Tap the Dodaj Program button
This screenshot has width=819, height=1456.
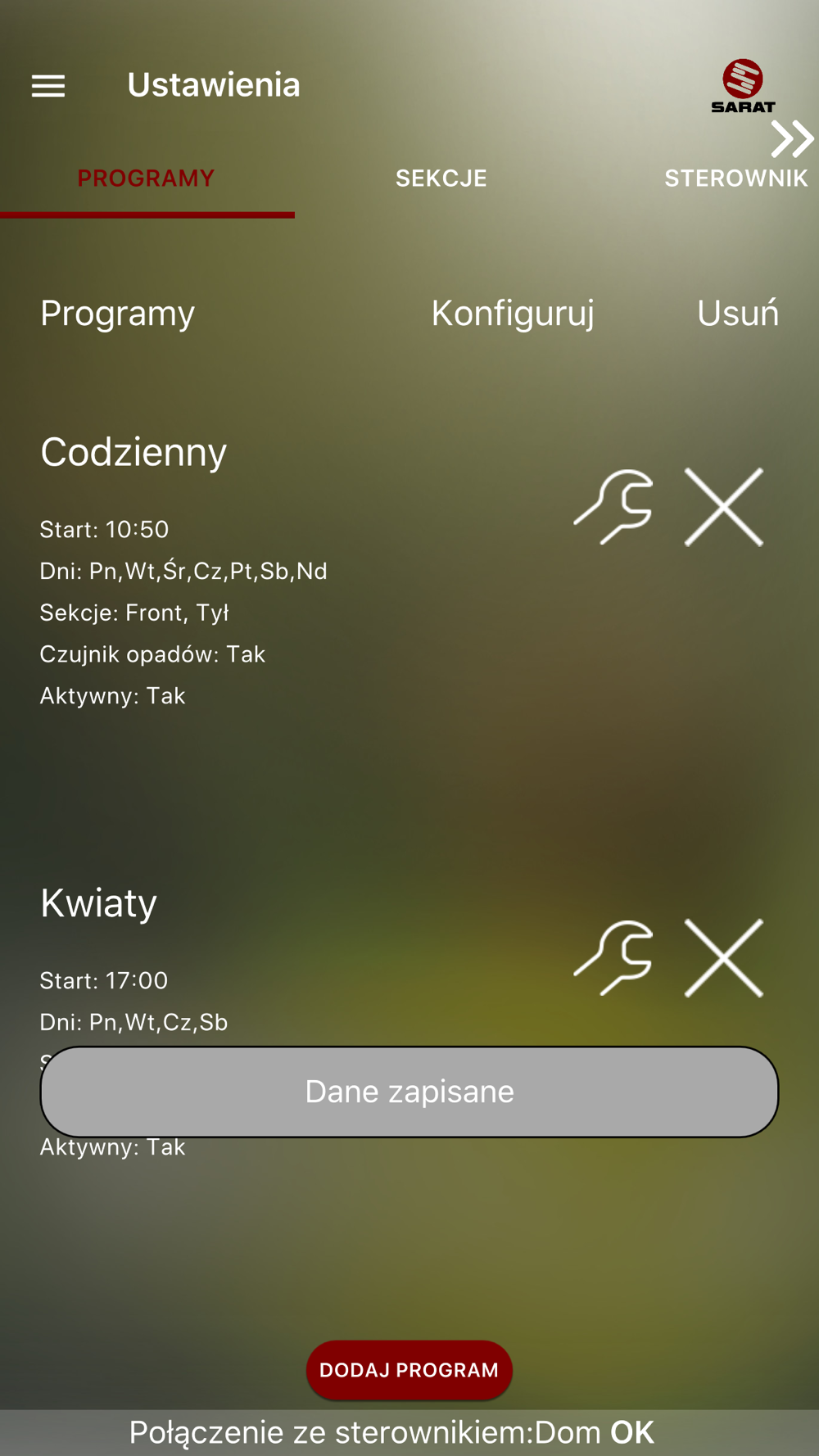tap(409, 1370)
